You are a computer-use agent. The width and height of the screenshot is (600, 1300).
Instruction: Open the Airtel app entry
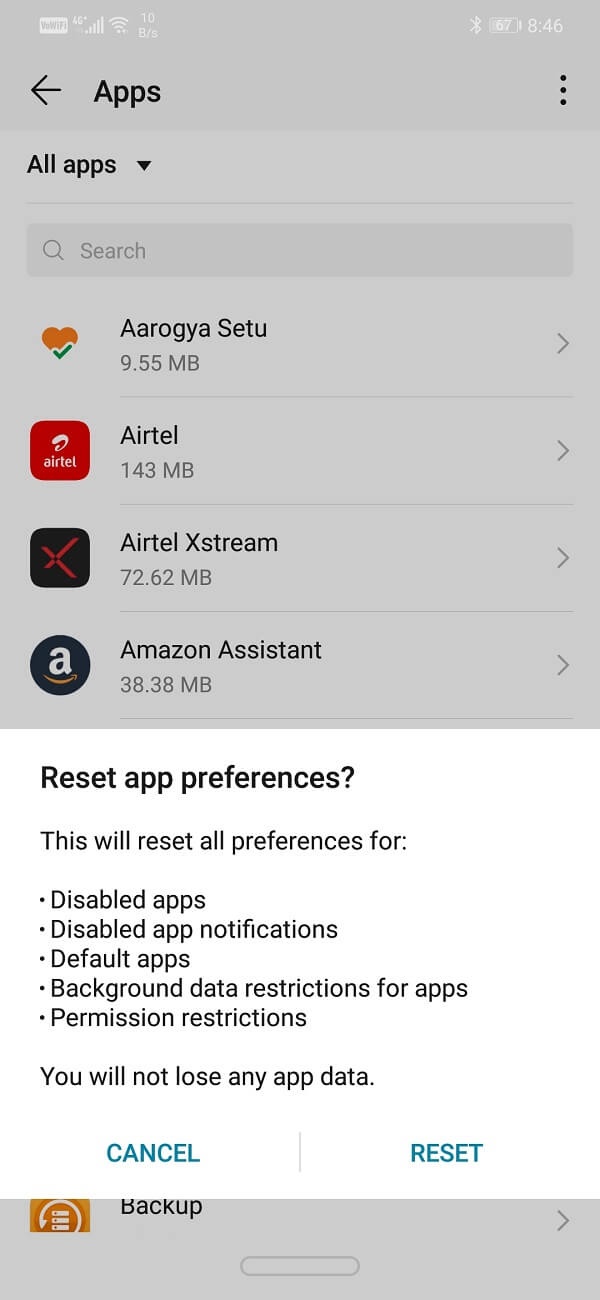300,451
